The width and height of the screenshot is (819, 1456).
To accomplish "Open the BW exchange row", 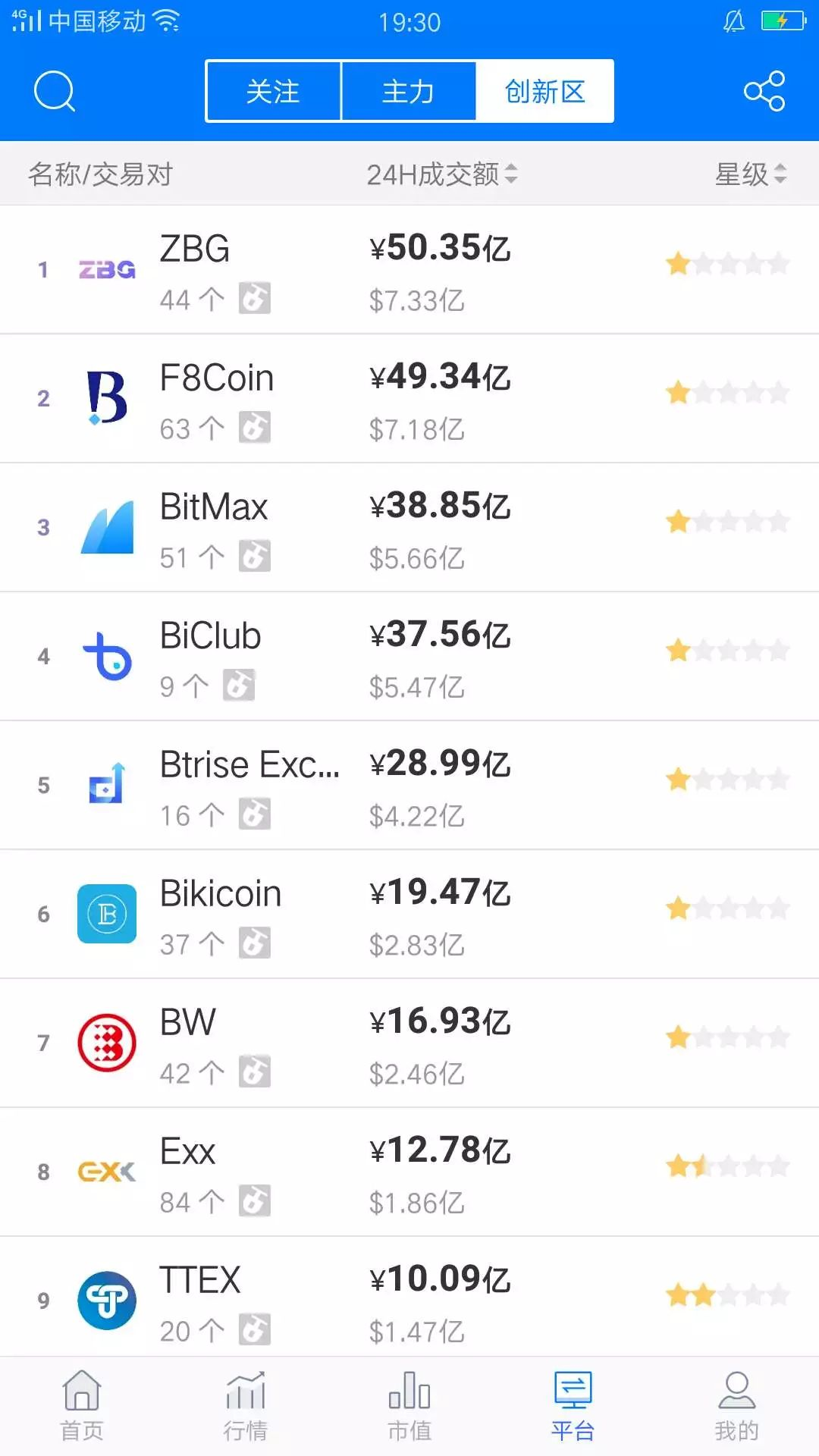I will (409, 1043).
